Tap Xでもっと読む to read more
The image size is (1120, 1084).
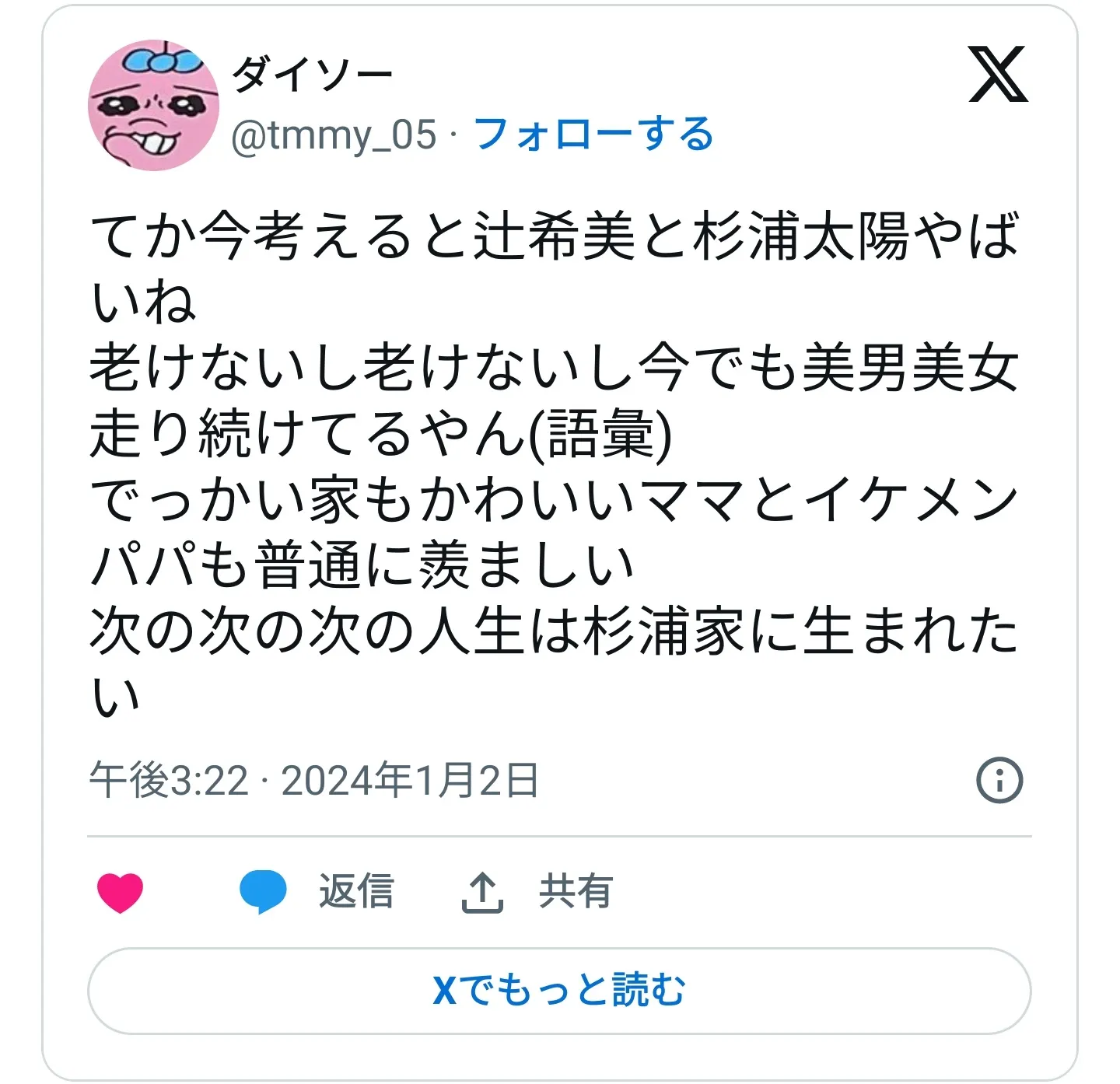[559, 990]
